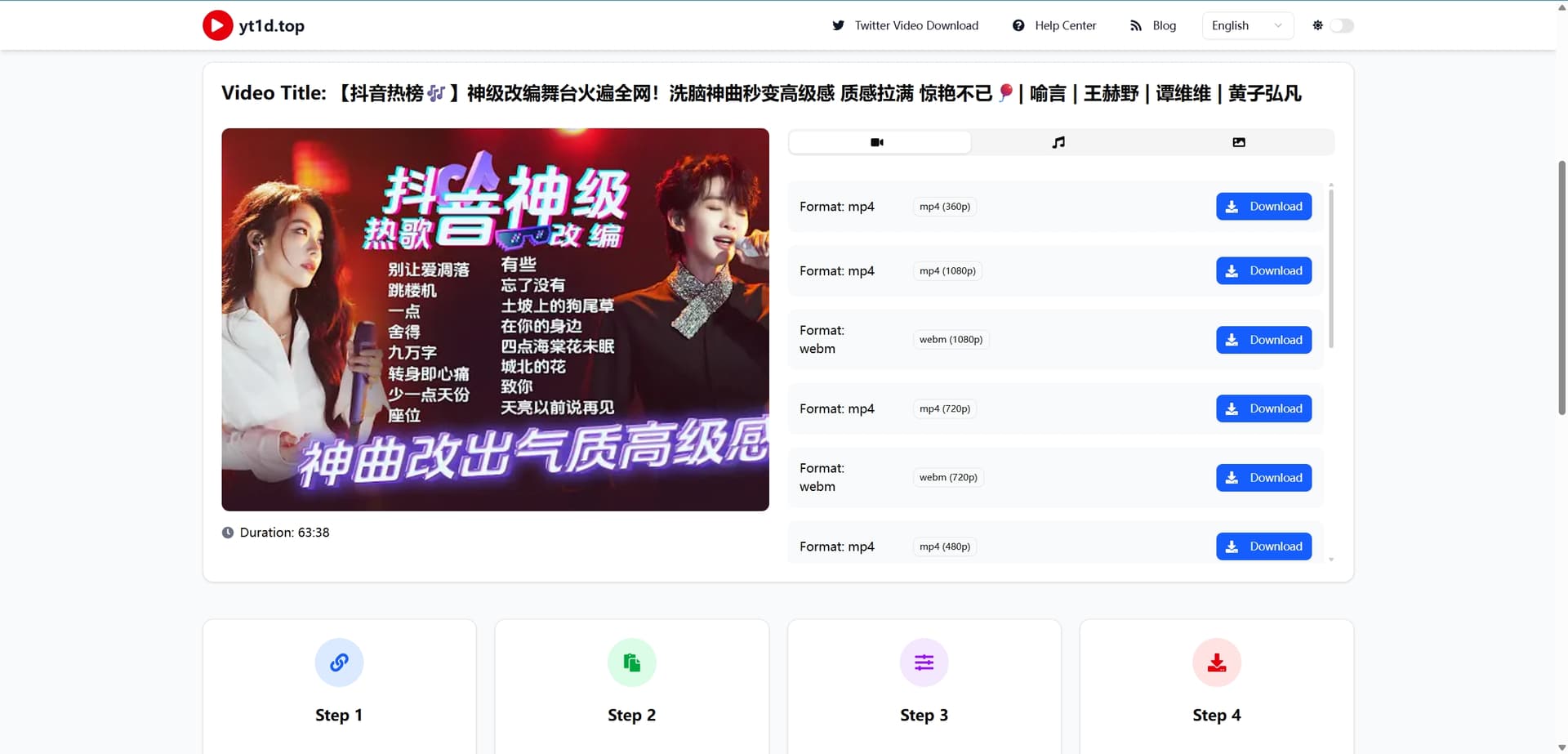
Task: Download the mp4 (1080p) version
Action: pos(1263,271)
